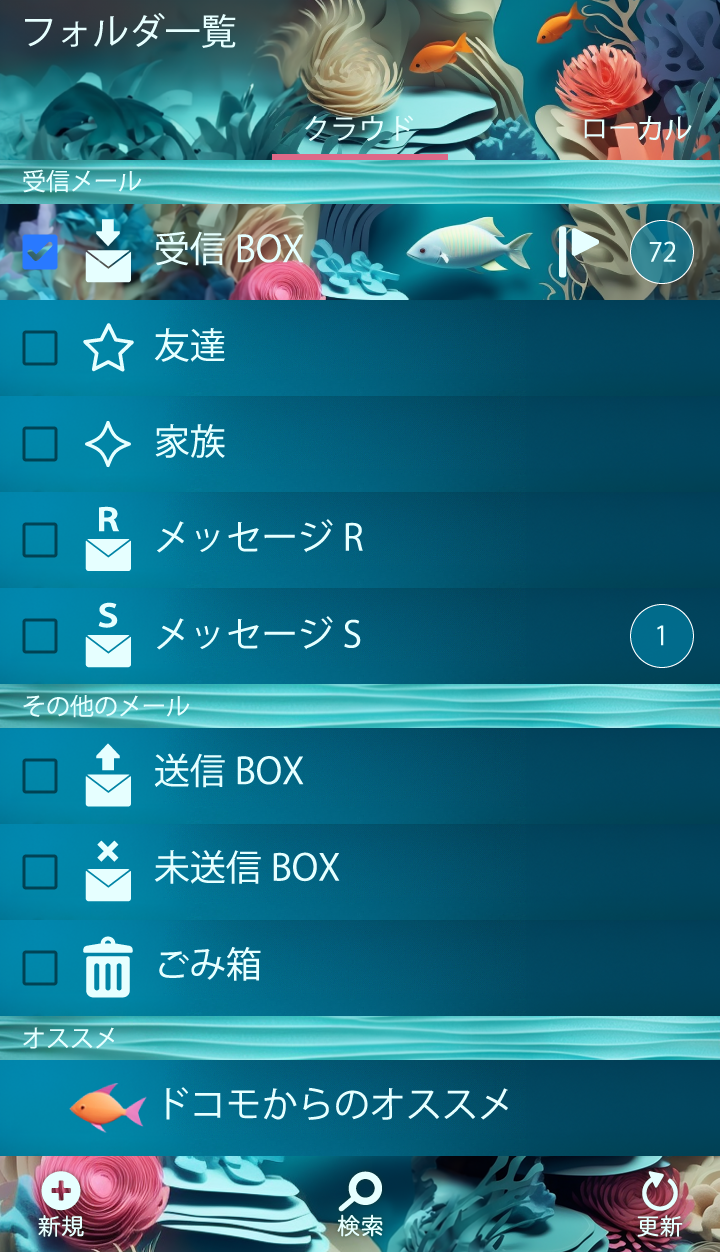The width and height of the screenshot is (720, 1252).
Task: Open the メッセージ S folder
Action: pyautogui.click(x=258, y=635)
